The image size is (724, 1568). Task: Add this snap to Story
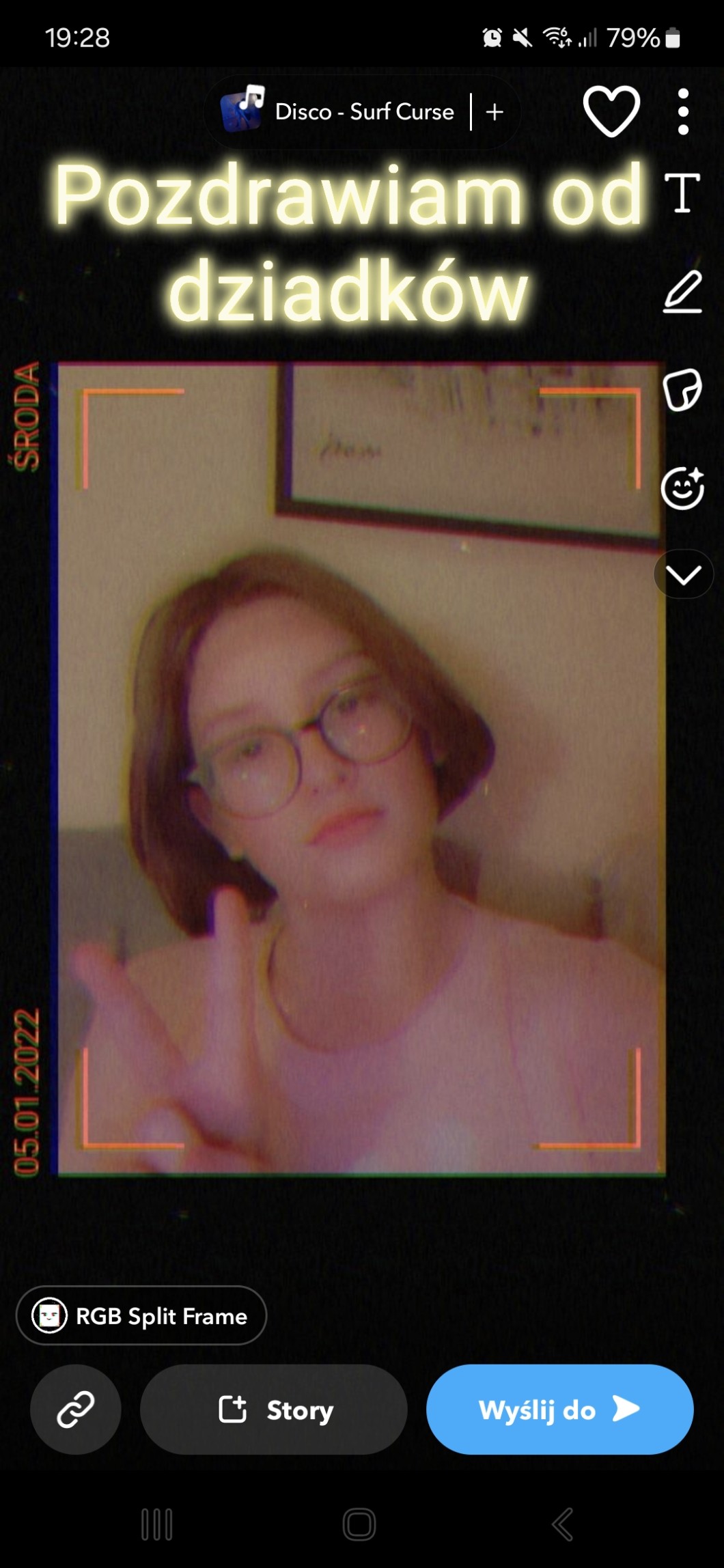[274, 1409]
